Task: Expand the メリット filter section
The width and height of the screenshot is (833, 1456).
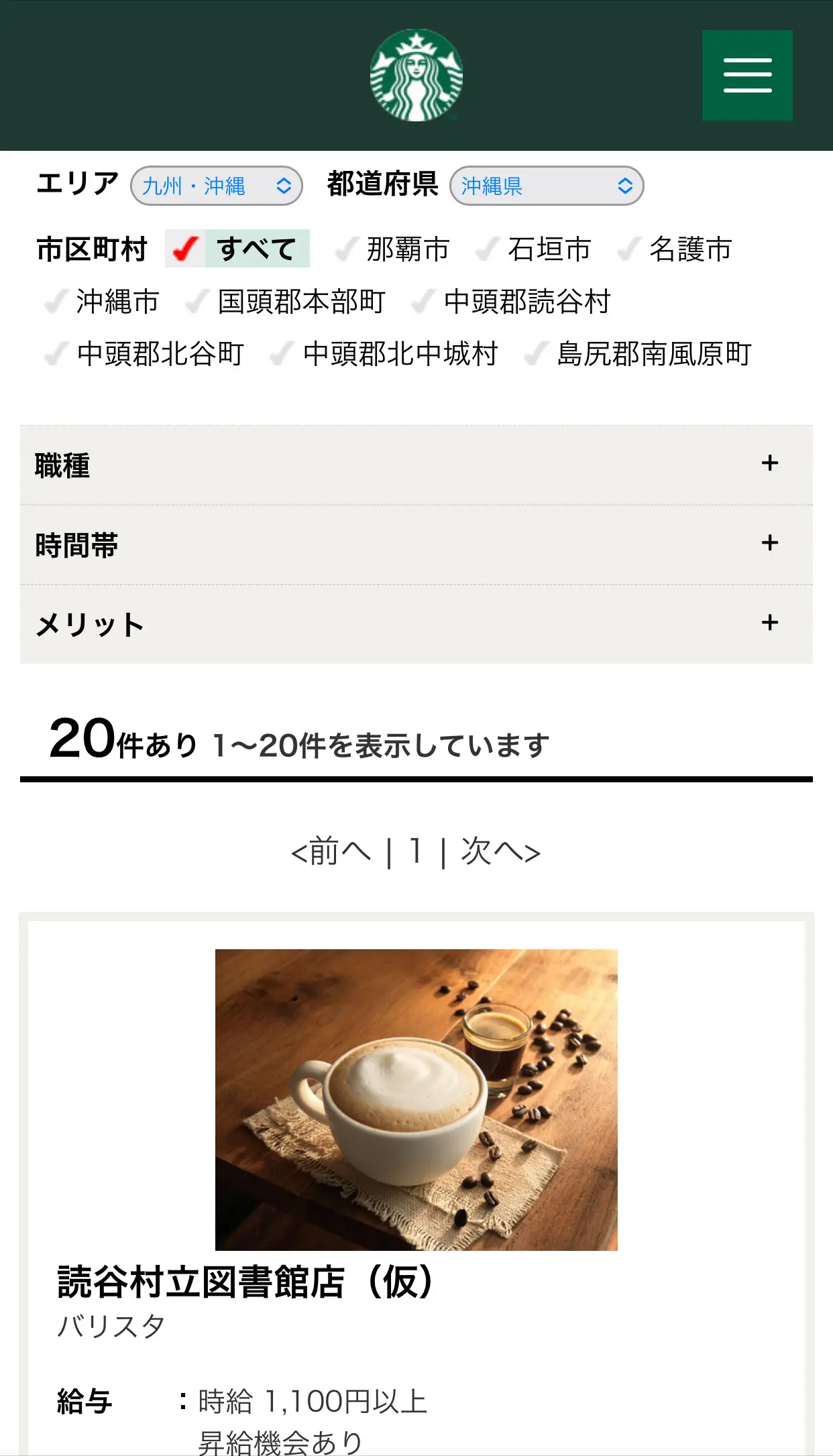Action: tap(416, 624)
